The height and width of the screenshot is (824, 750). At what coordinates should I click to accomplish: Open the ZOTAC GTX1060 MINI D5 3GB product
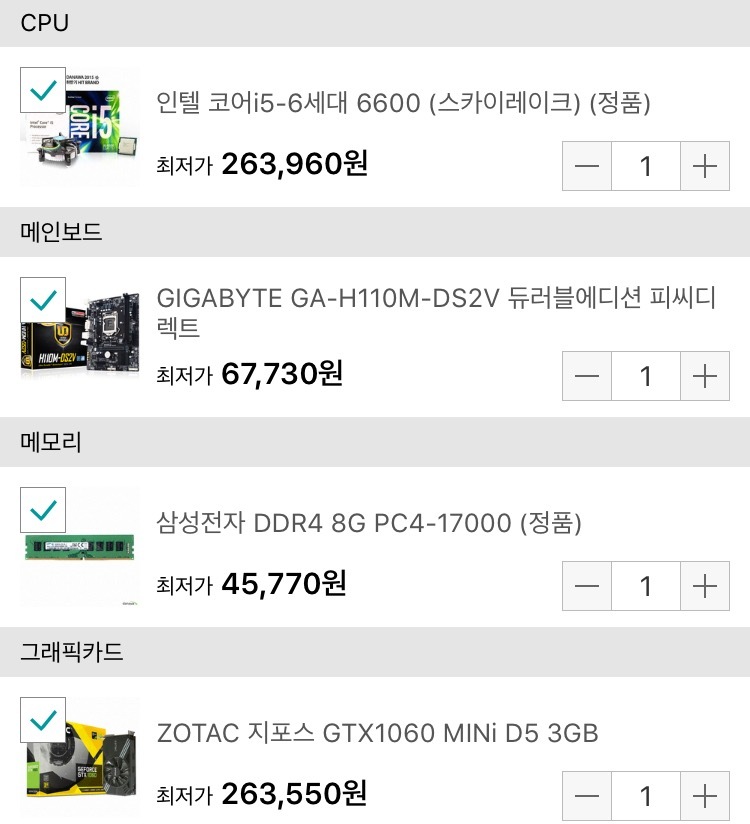click(x=377, y=733)
